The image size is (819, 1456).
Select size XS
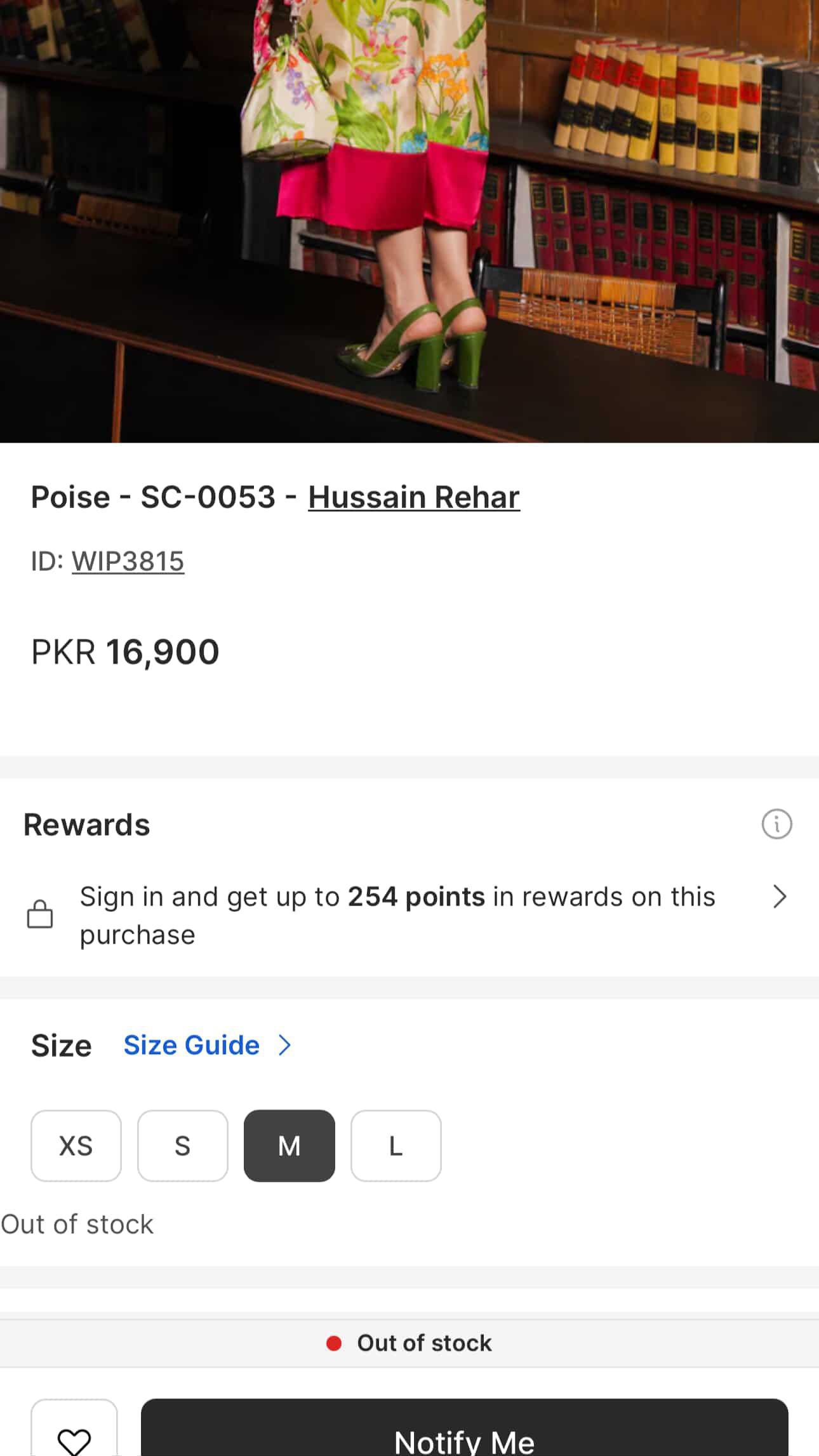pos(76,1145)
